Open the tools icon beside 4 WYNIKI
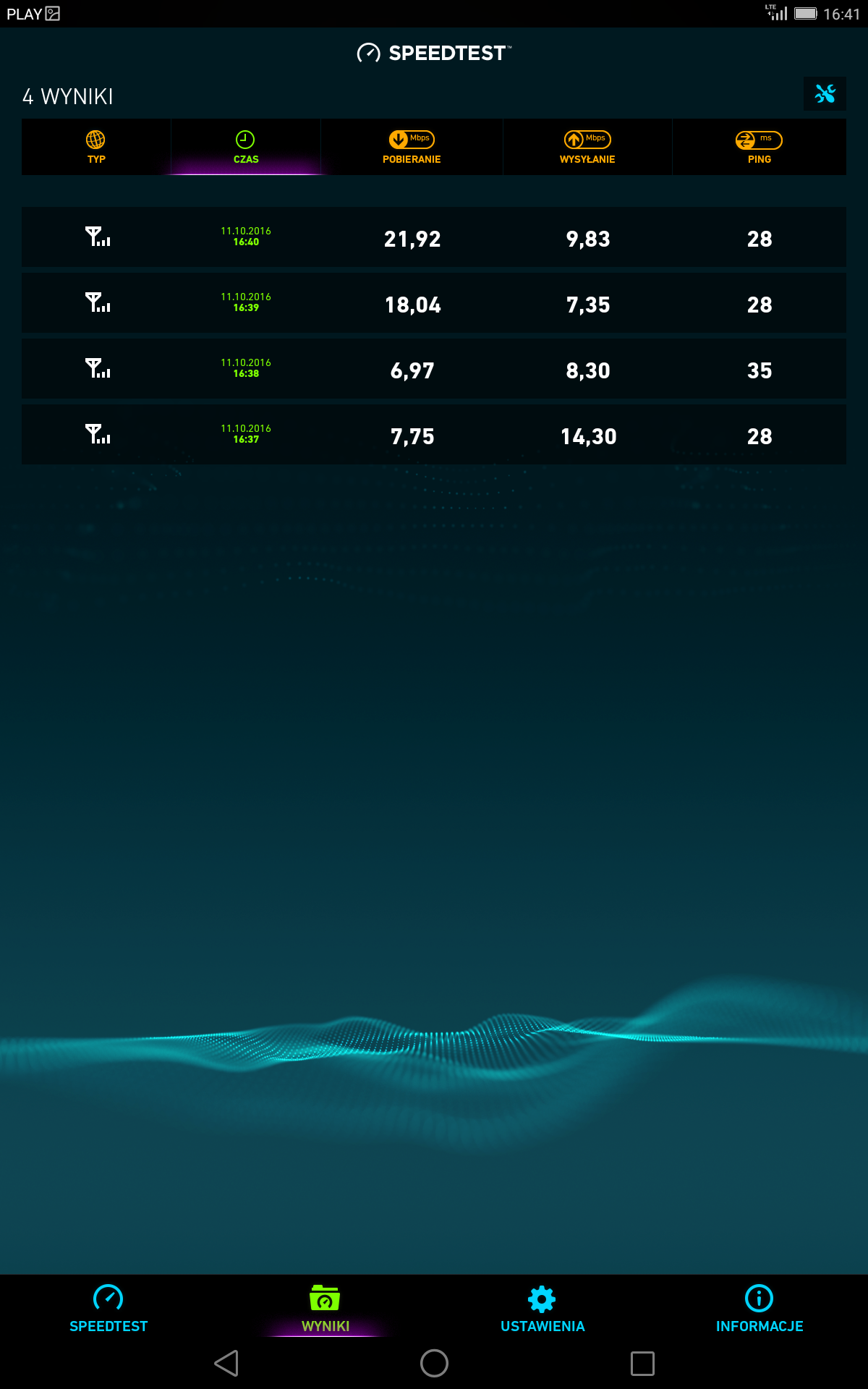Screen dimensions: 868x1389 [825, 94]
